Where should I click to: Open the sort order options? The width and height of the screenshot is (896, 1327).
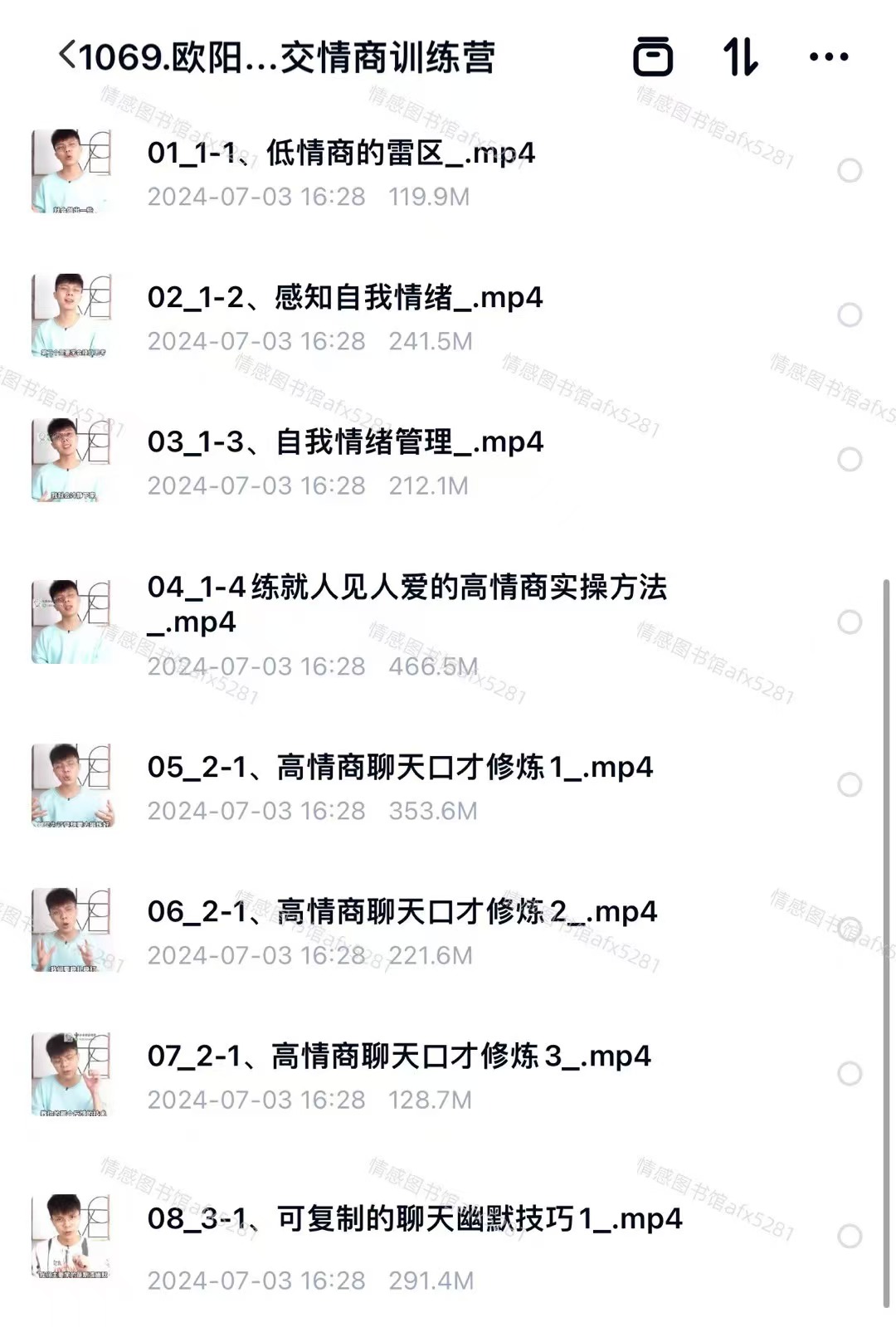[x=740, y=56]
